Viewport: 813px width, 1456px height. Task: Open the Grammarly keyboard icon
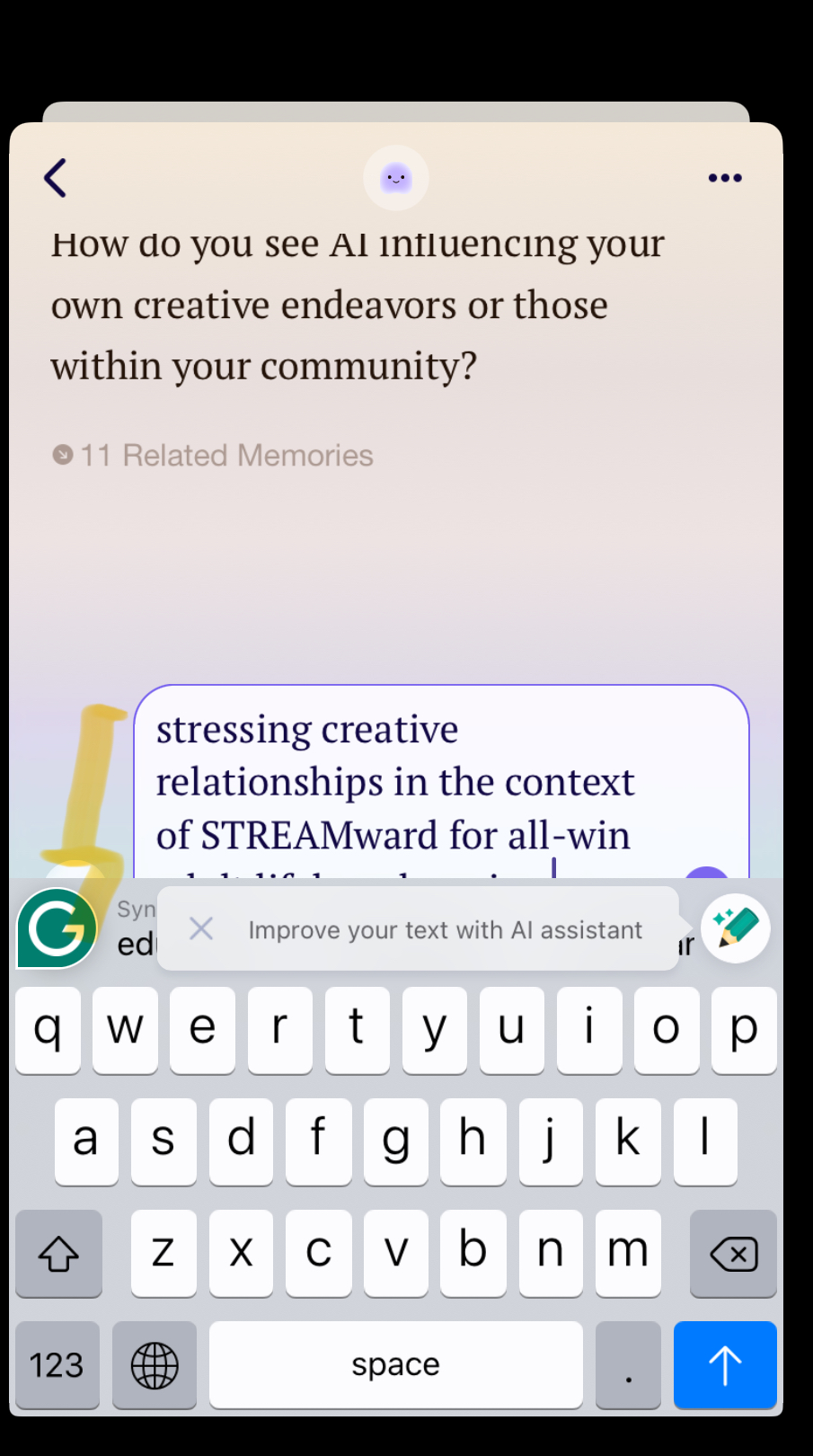(57, 928)
